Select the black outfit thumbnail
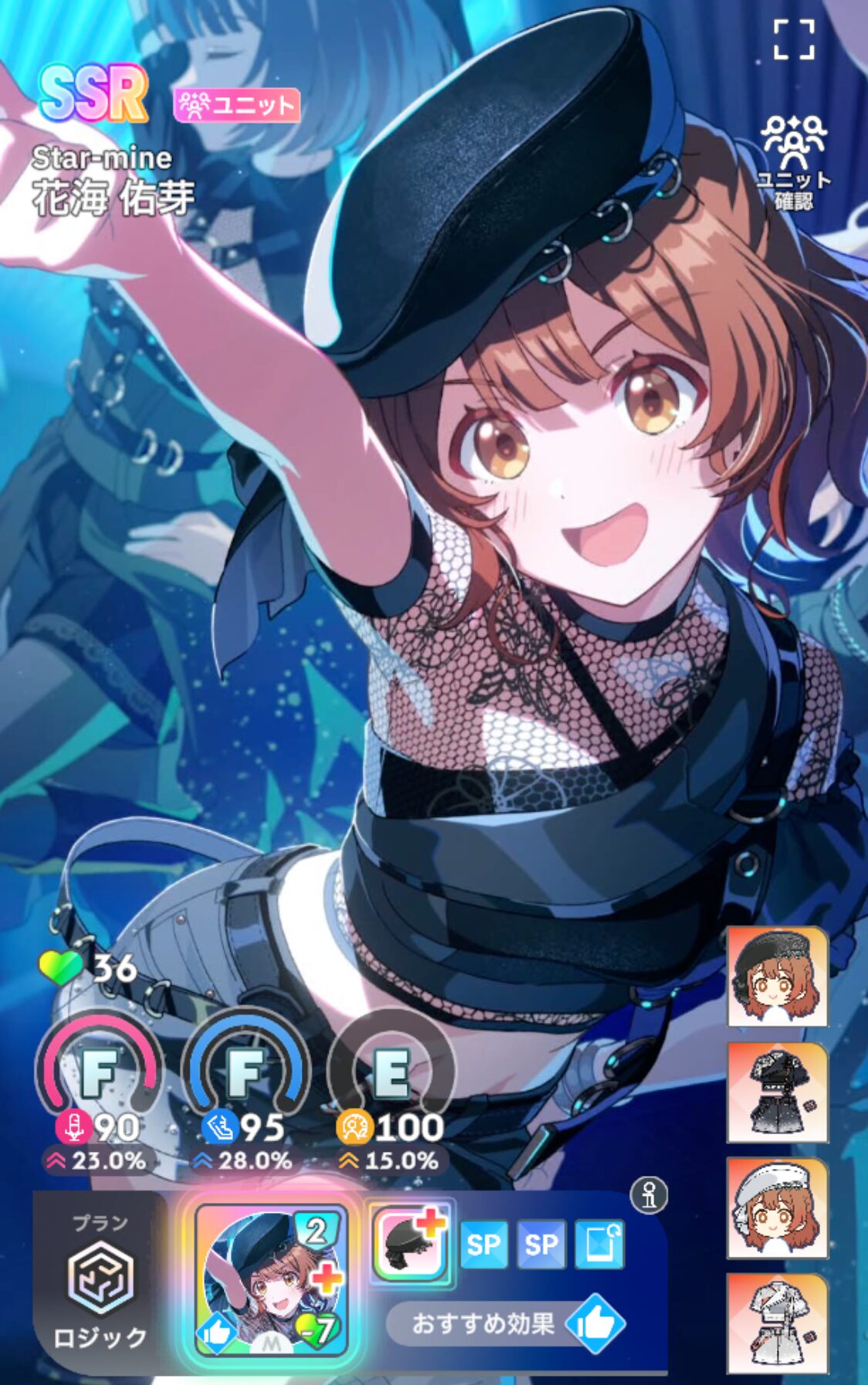 click(777, 1092)
